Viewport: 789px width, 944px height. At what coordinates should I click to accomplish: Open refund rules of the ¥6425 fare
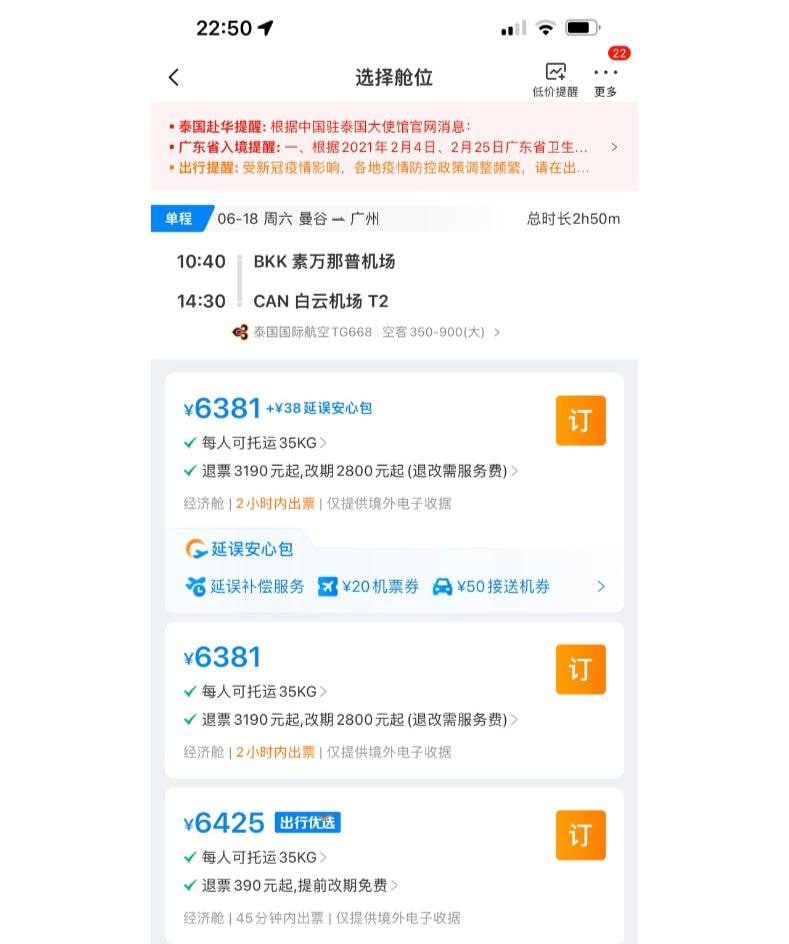[299, 885]
